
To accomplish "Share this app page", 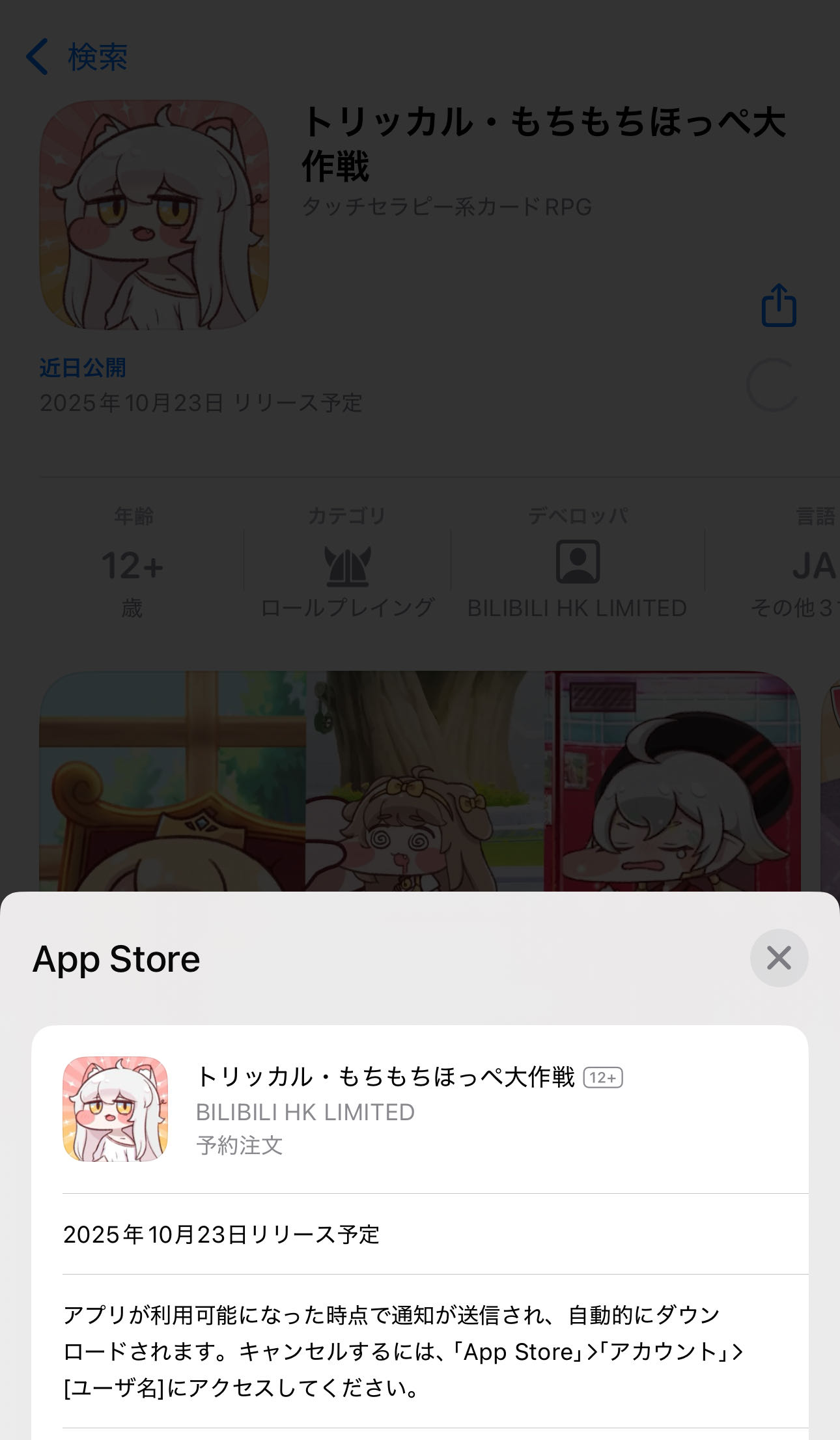I will click(x=779, y=305).
